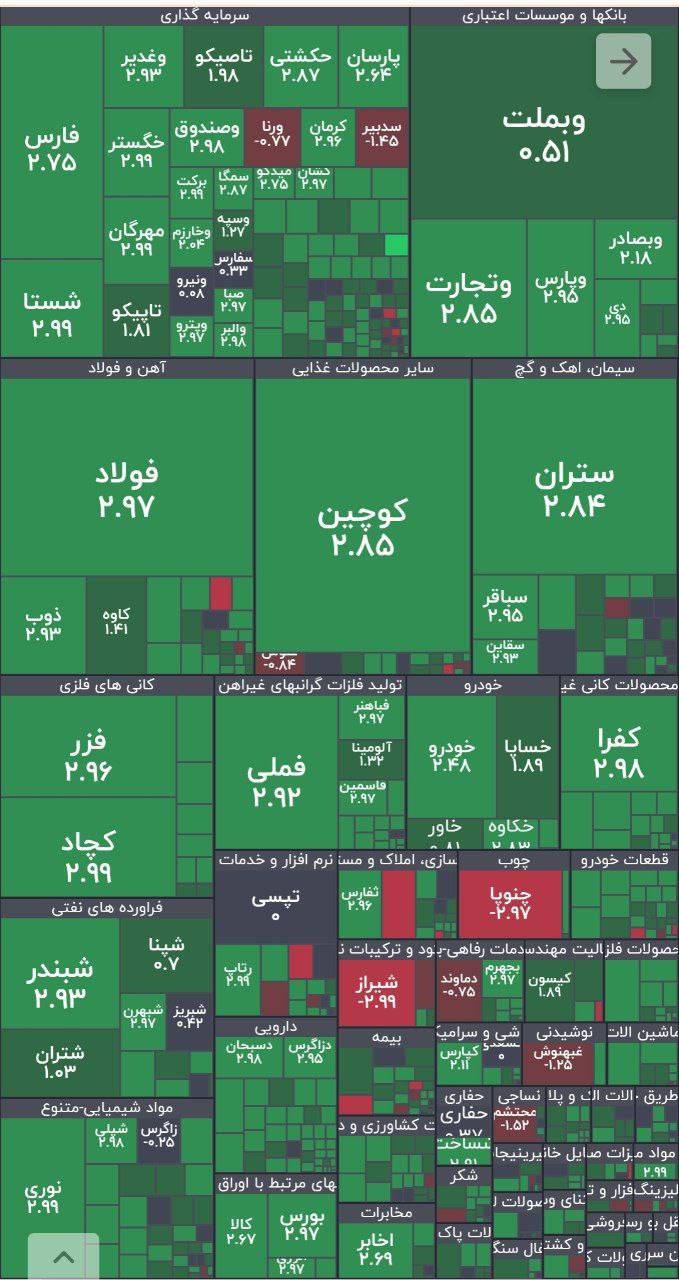This screenshot has width=679, height=1280.
Task: Tap the forward arrow button
Action: (623, 62)
